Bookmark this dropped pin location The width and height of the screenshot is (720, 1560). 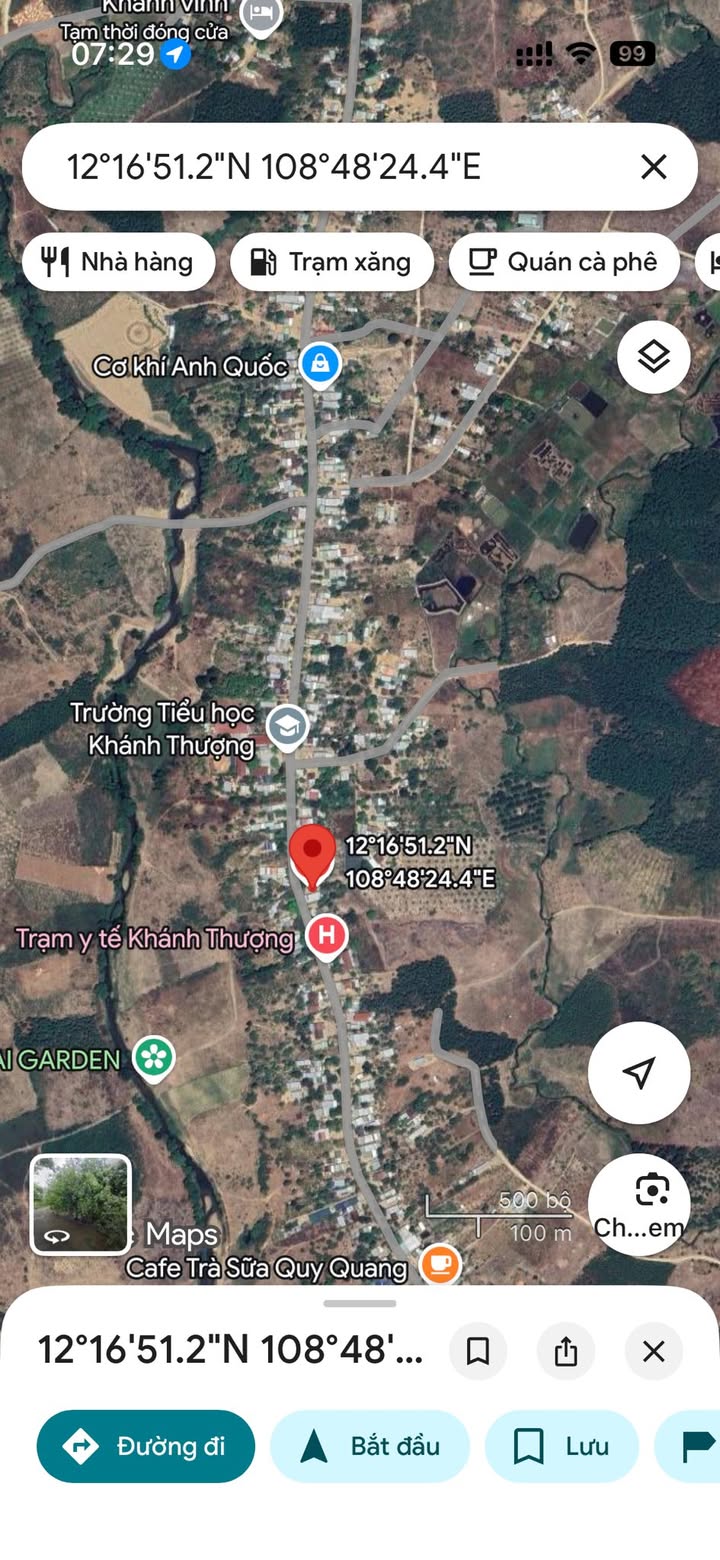point(478,1352)
